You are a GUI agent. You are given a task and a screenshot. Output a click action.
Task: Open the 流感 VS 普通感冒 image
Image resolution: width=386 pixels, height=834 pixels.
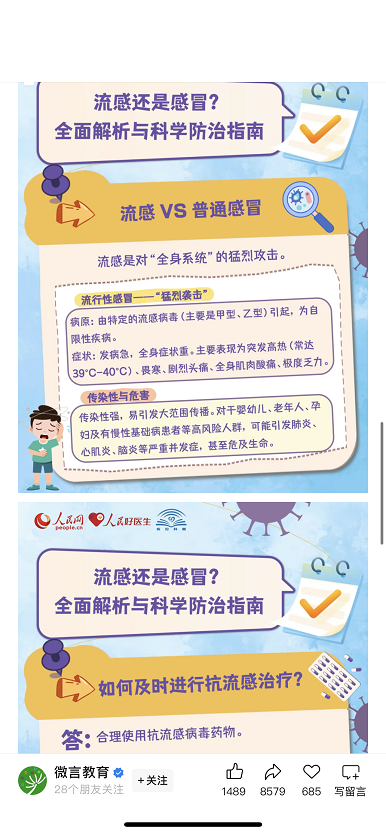coord(193,288)
